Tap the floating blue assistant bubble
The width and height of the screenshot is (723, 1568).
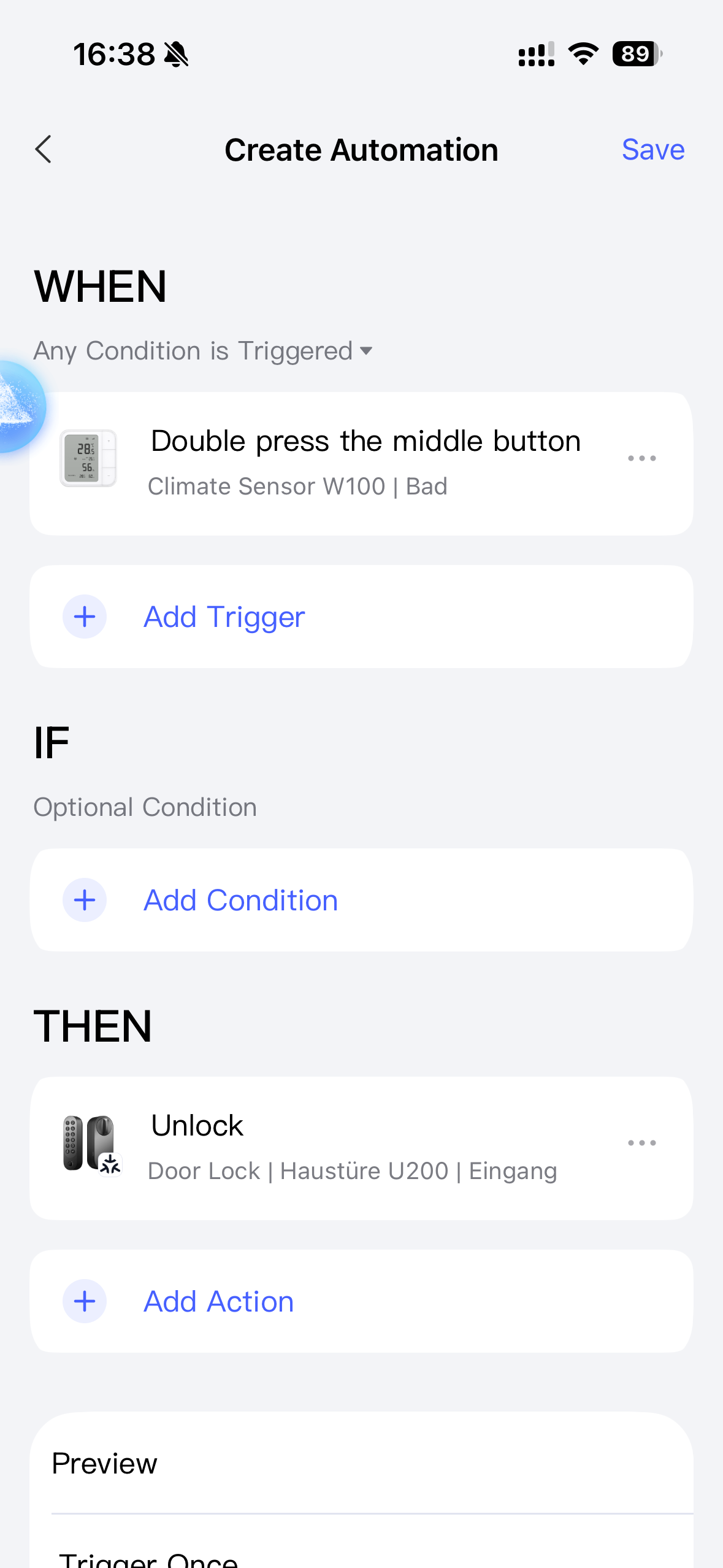pos(17,407)
